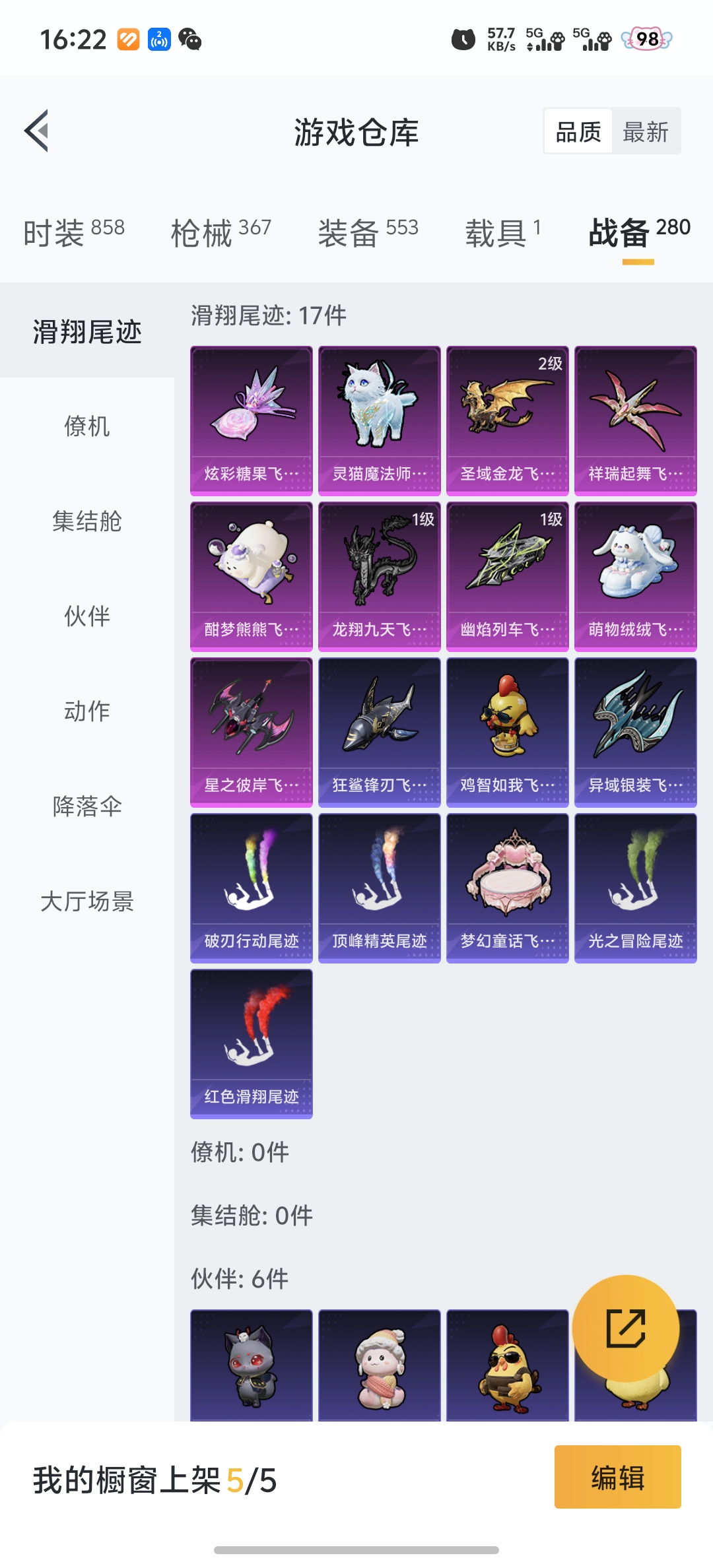This screenshot has height=1568, width=713.
Task: Go back from the 游戏仓库 page
Action: pyautogui.click(x=38, y=131)
